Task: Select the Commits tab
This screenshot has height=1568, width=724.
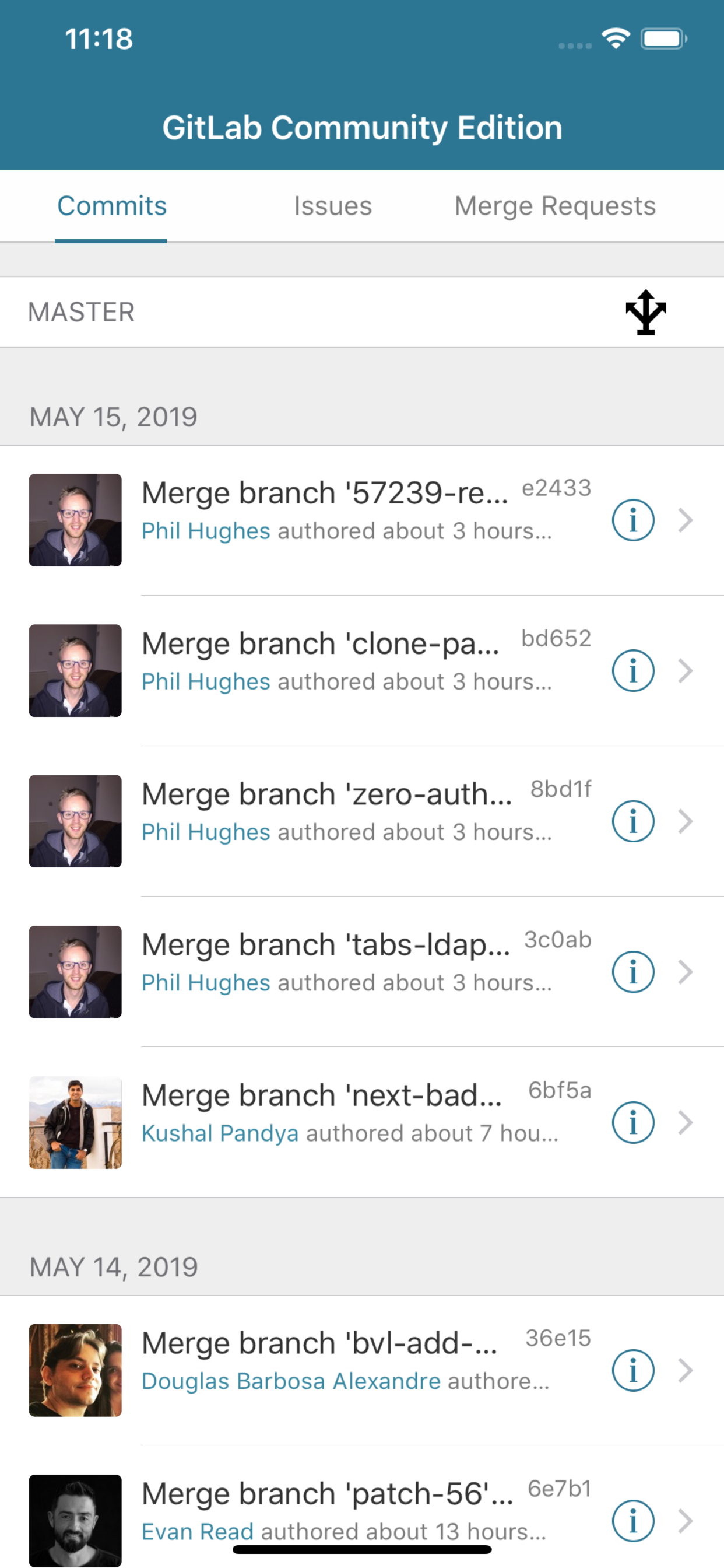Action: (x=111, y=206)
